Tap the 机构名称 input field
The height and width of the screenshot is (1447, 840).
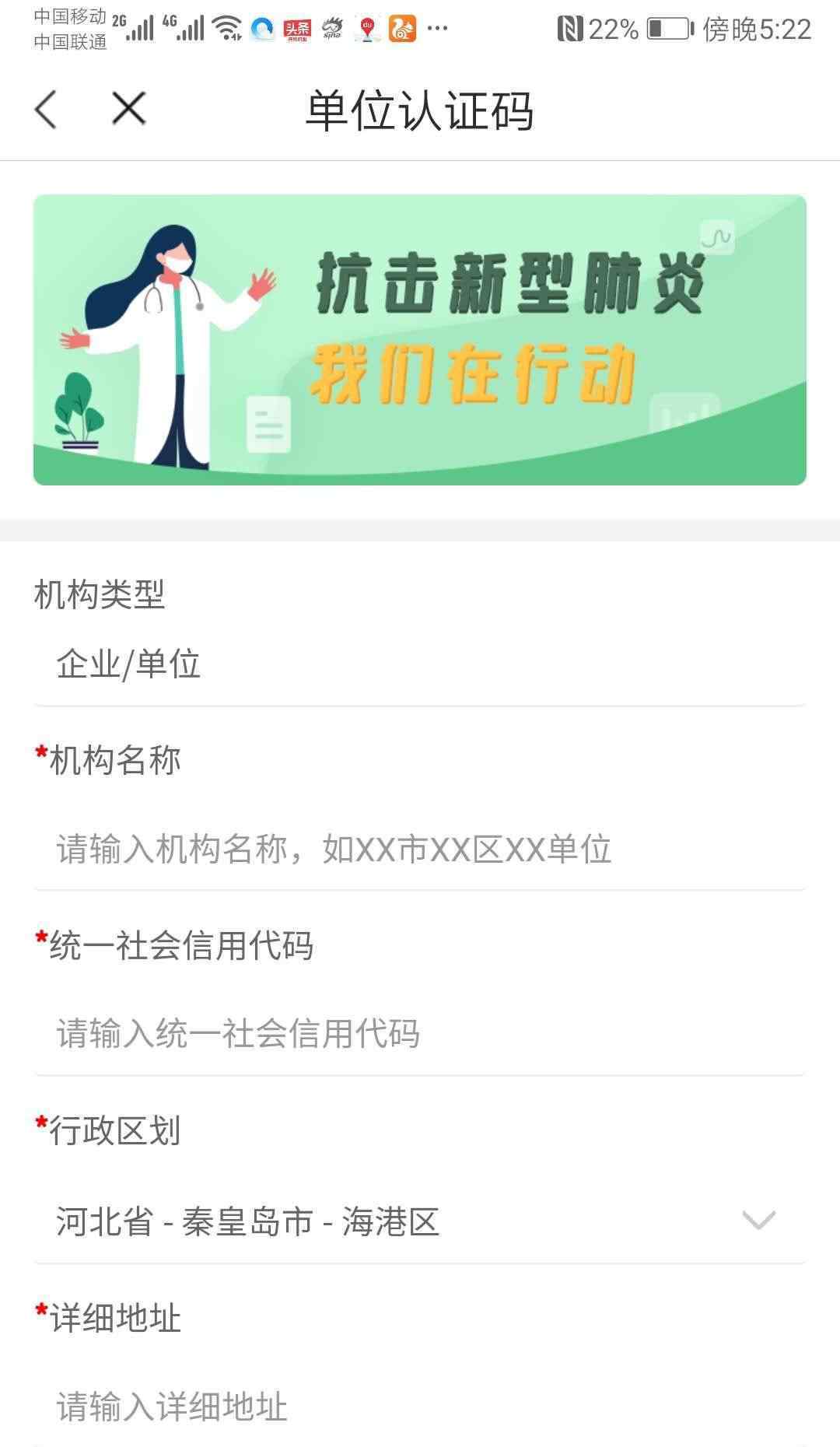418,849
